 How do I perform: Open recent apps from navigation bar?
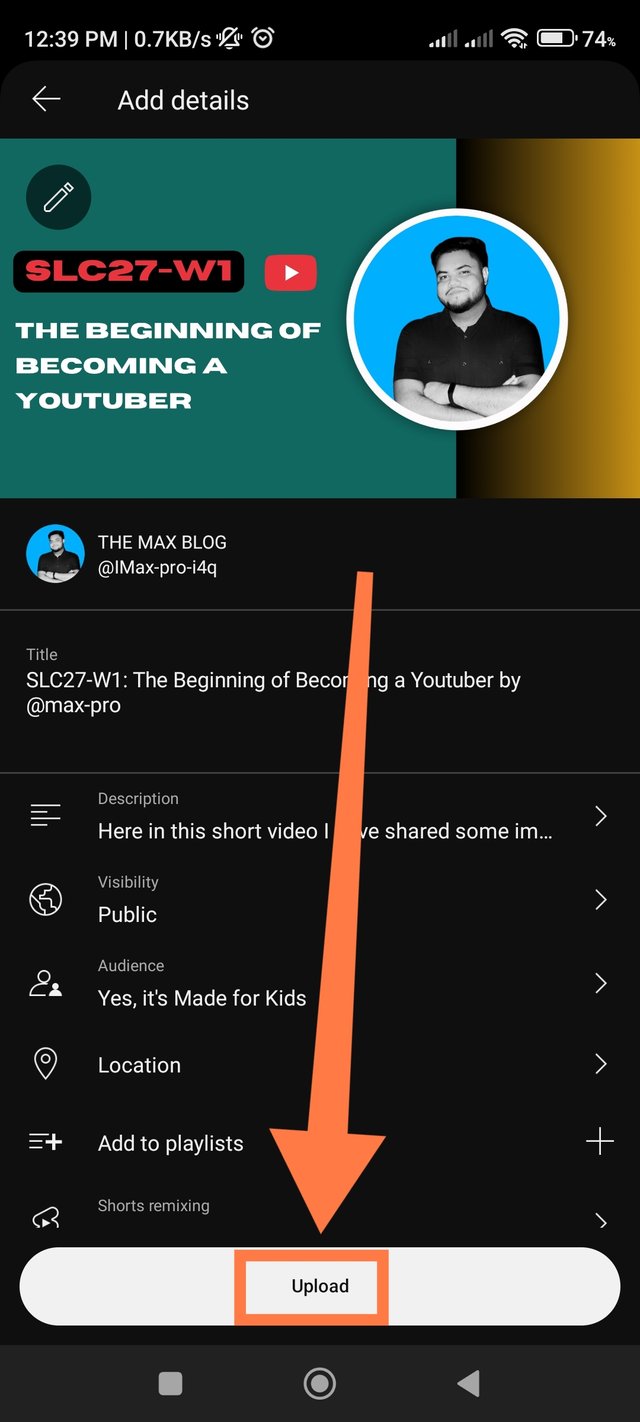(x=171, y=1383)
